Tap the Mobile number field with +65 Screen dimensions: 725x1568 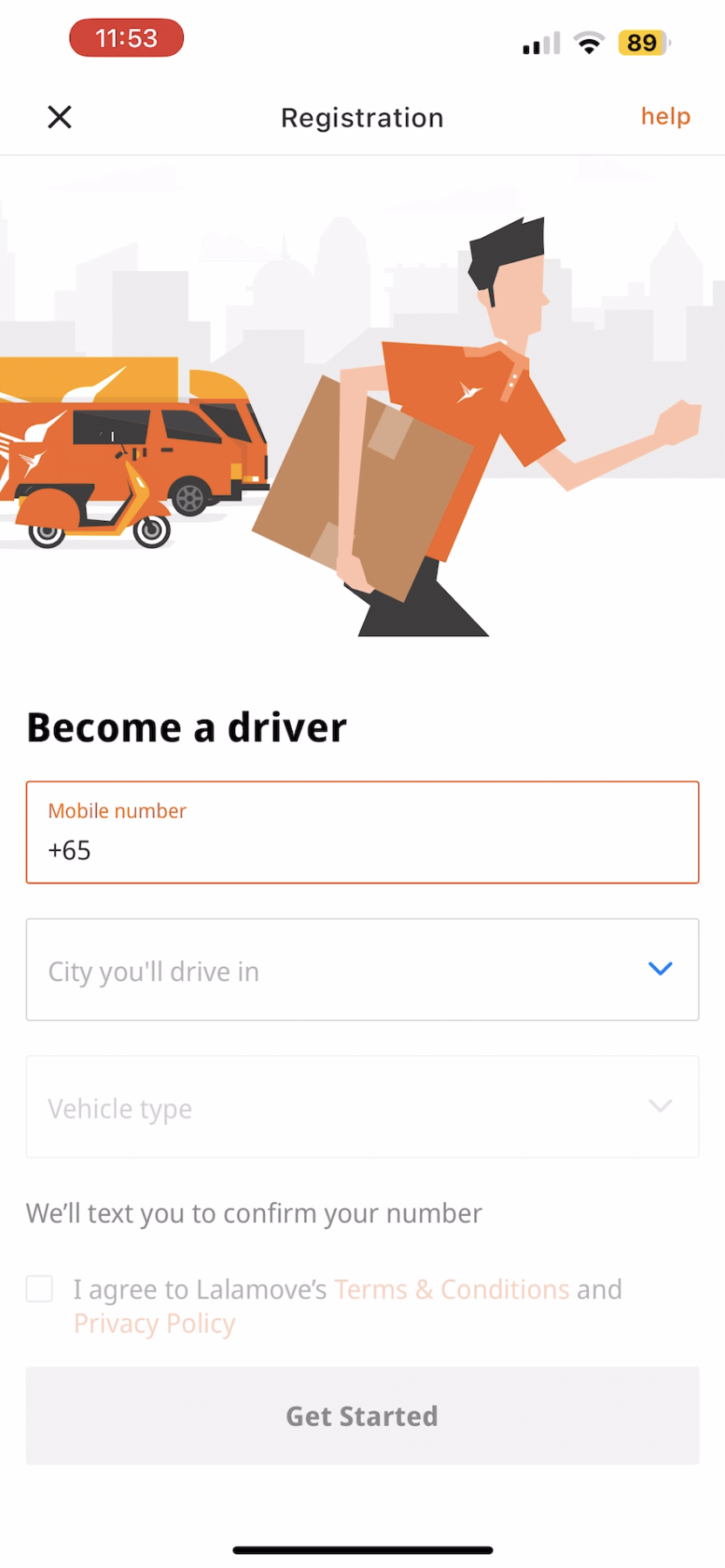pyautogui.click(x=362, y=831)
